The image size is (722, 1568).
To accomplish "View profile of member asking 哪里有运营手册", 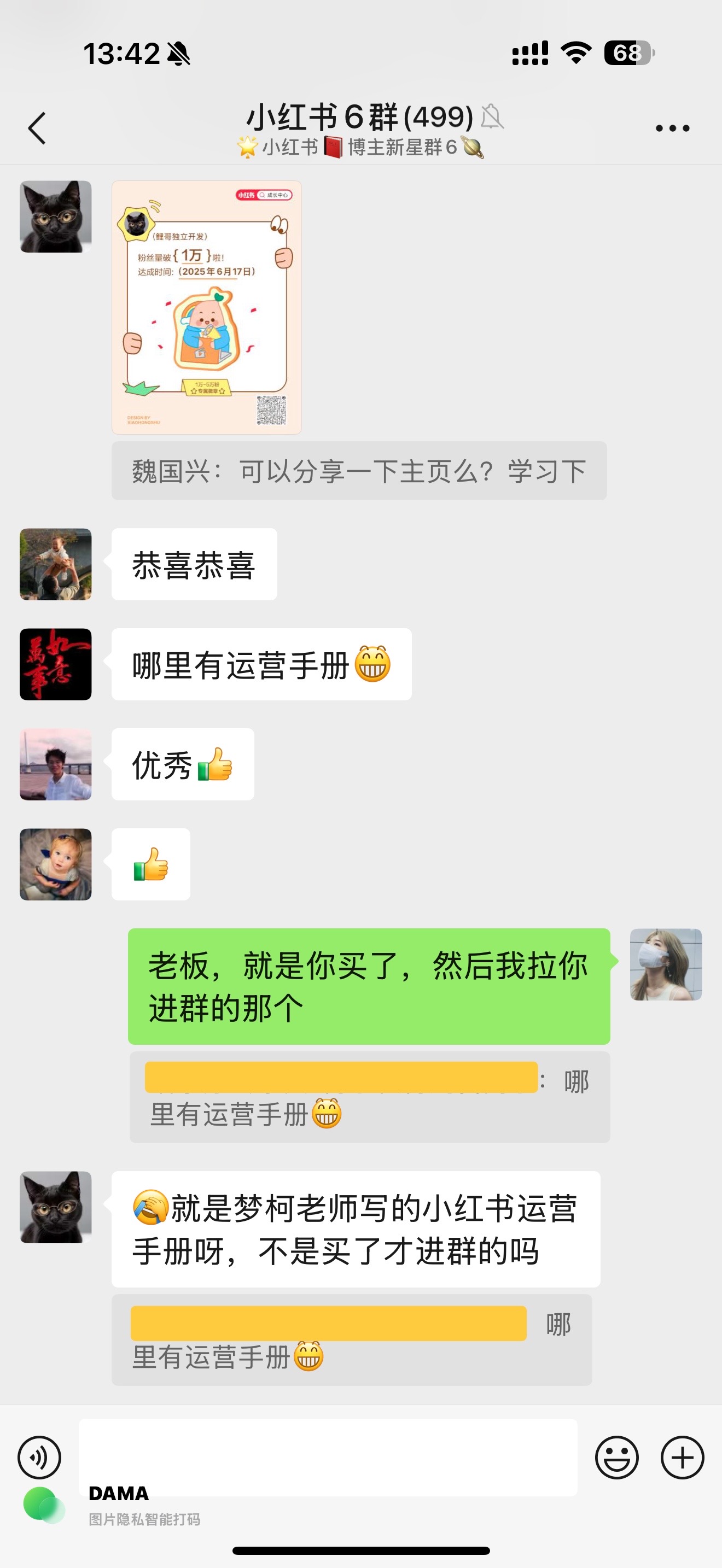I will pyautogui.click(x=55, y=664).
